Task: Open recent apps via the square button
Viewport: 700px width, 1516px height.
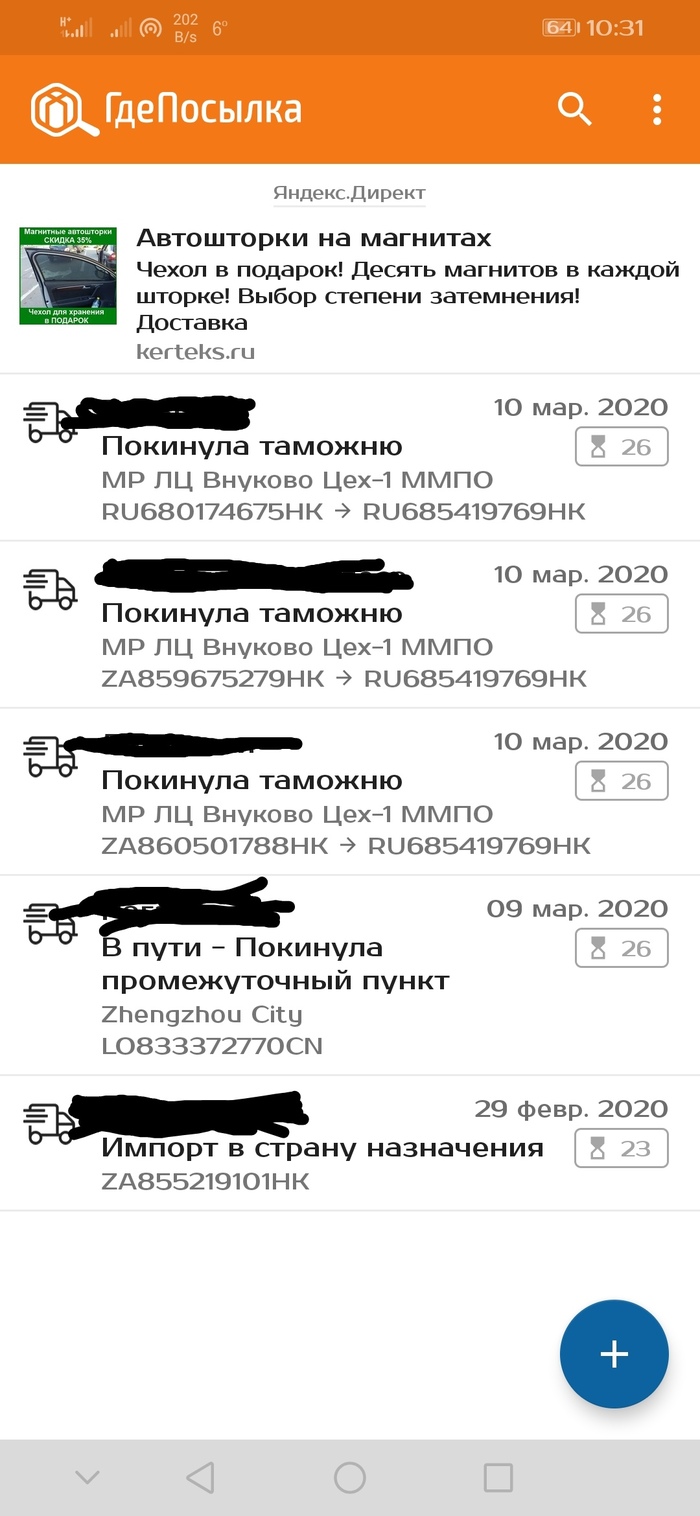Action: (x=497, y=1477)
